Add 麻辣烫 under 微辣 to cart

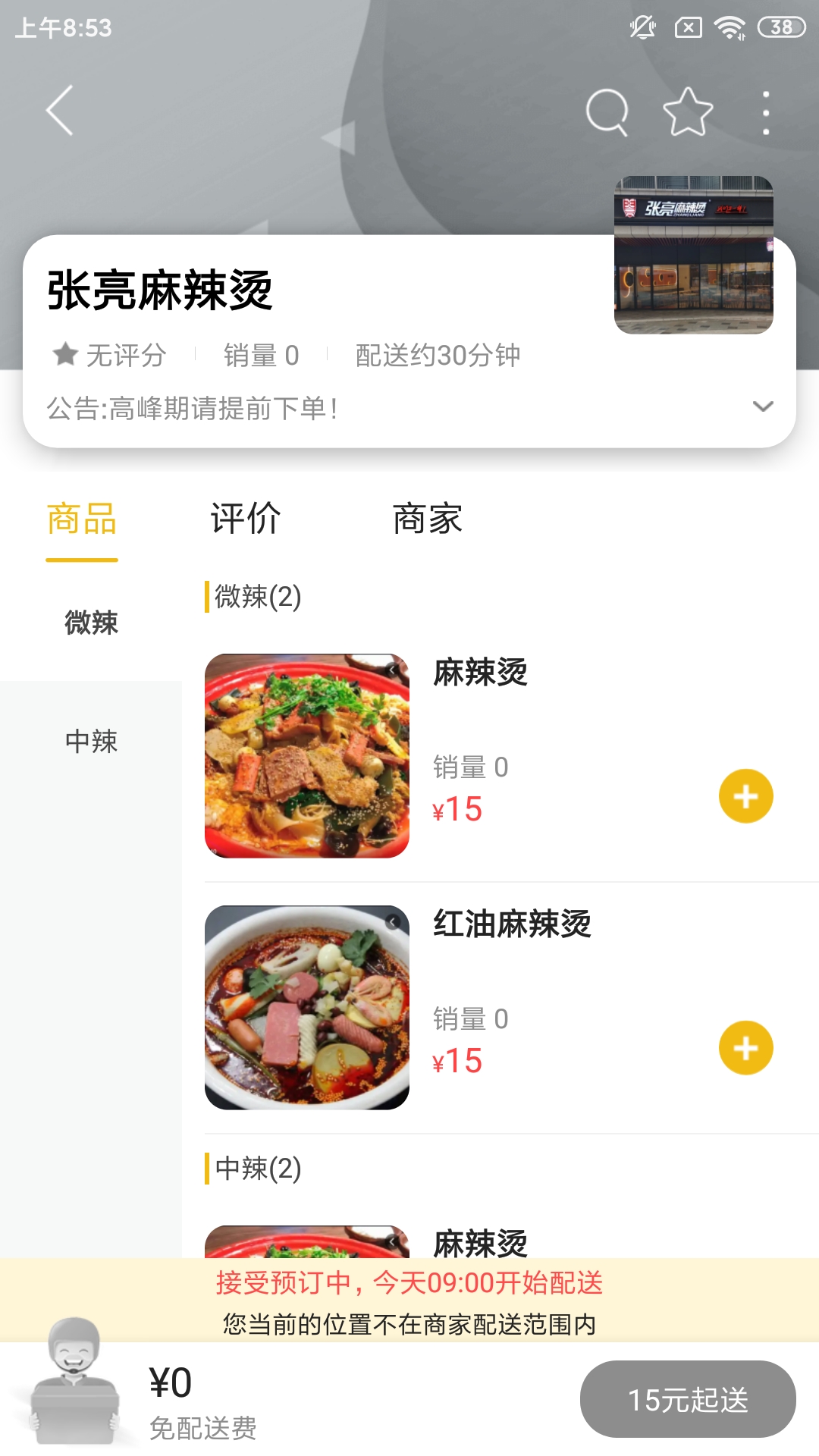[745, 796]
